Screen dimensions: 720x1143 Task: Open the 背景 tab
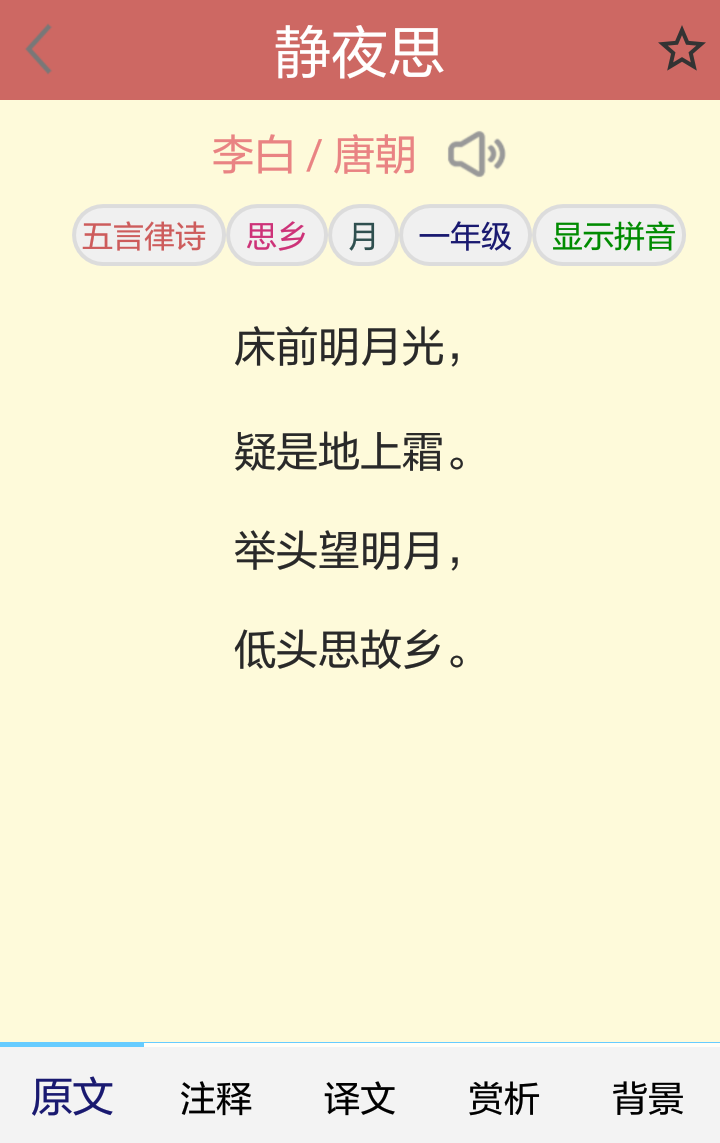[648, 1098]
